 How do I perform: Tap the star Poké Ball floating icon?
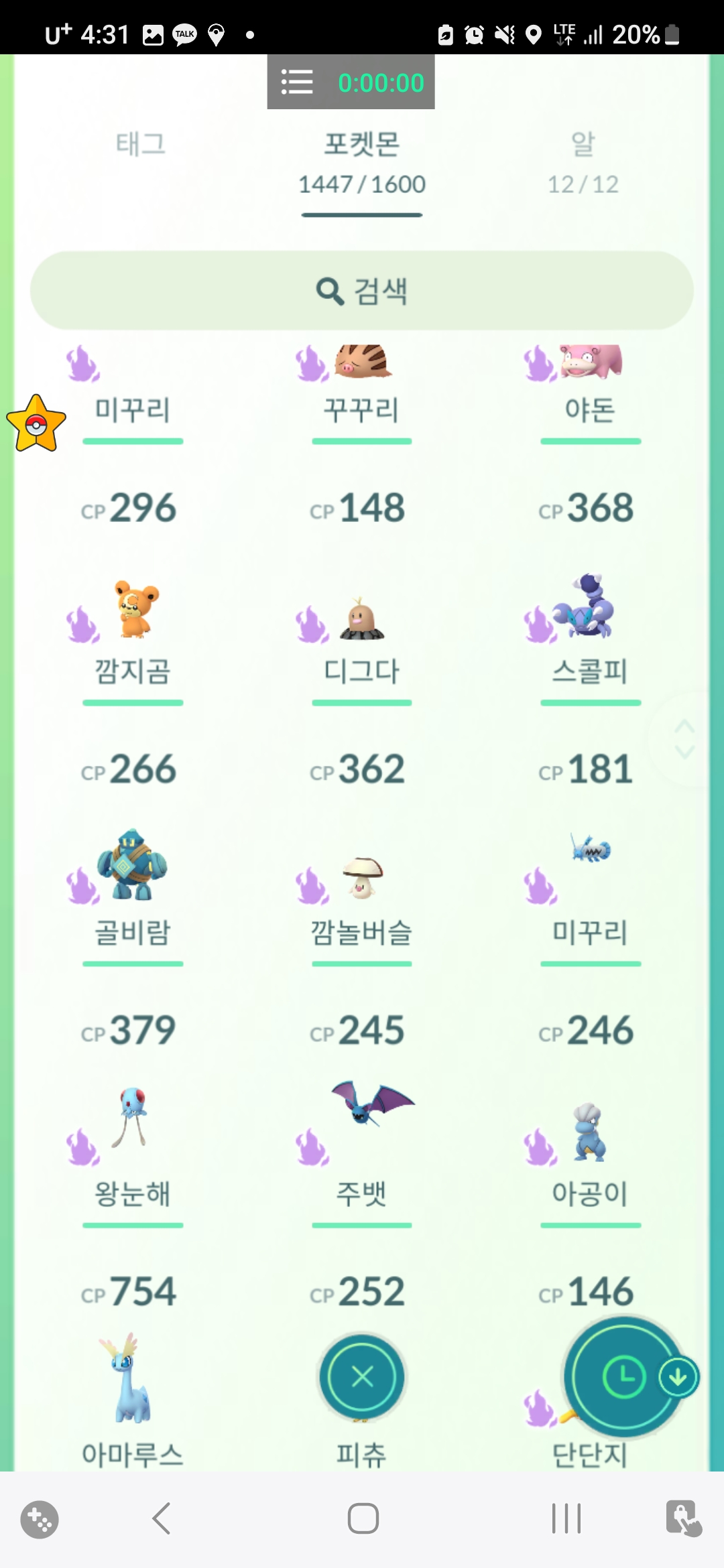pyautogui.click(x=36, y=423)
